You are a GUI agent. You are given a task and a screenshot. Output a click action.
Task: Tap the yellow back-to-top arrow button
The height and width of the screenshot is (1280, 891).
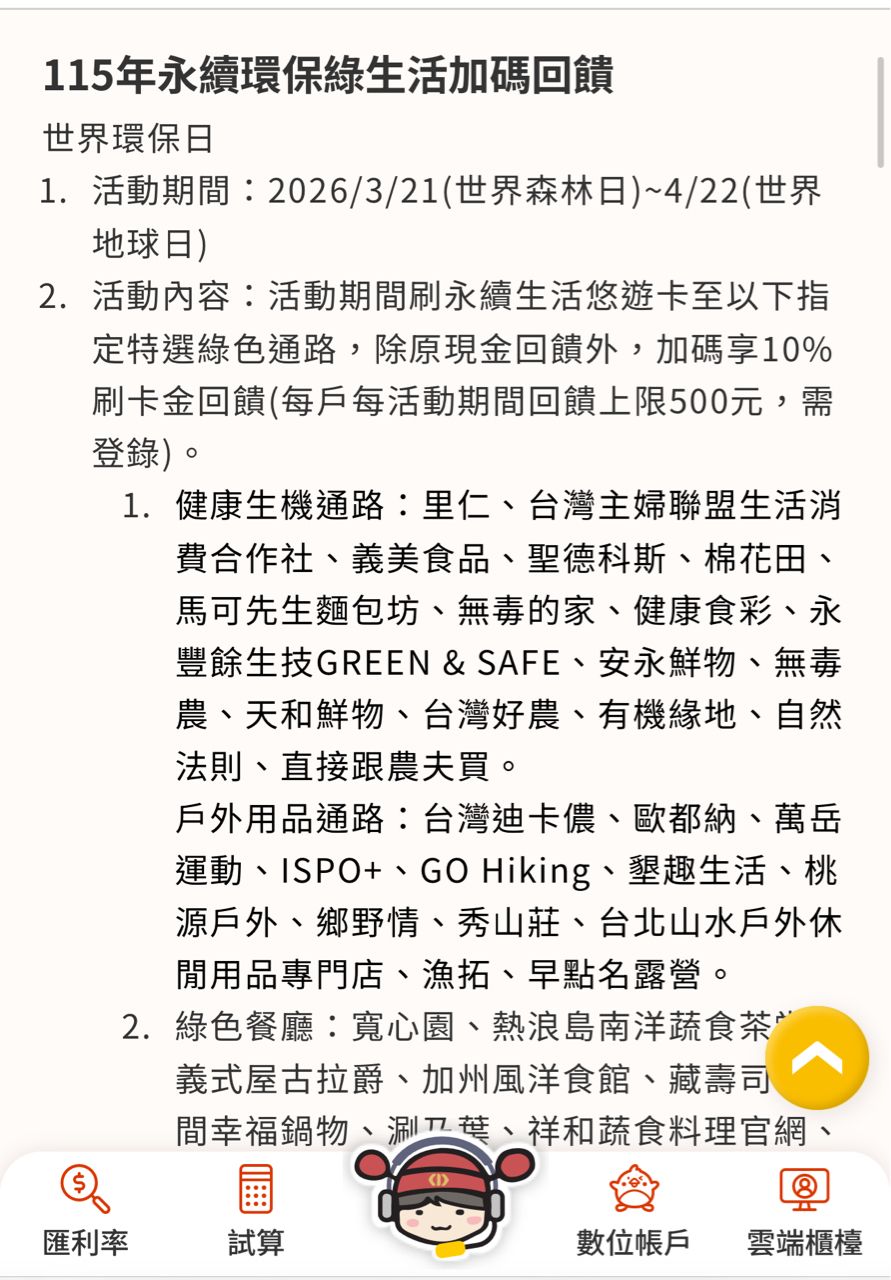coord(816,1058)
